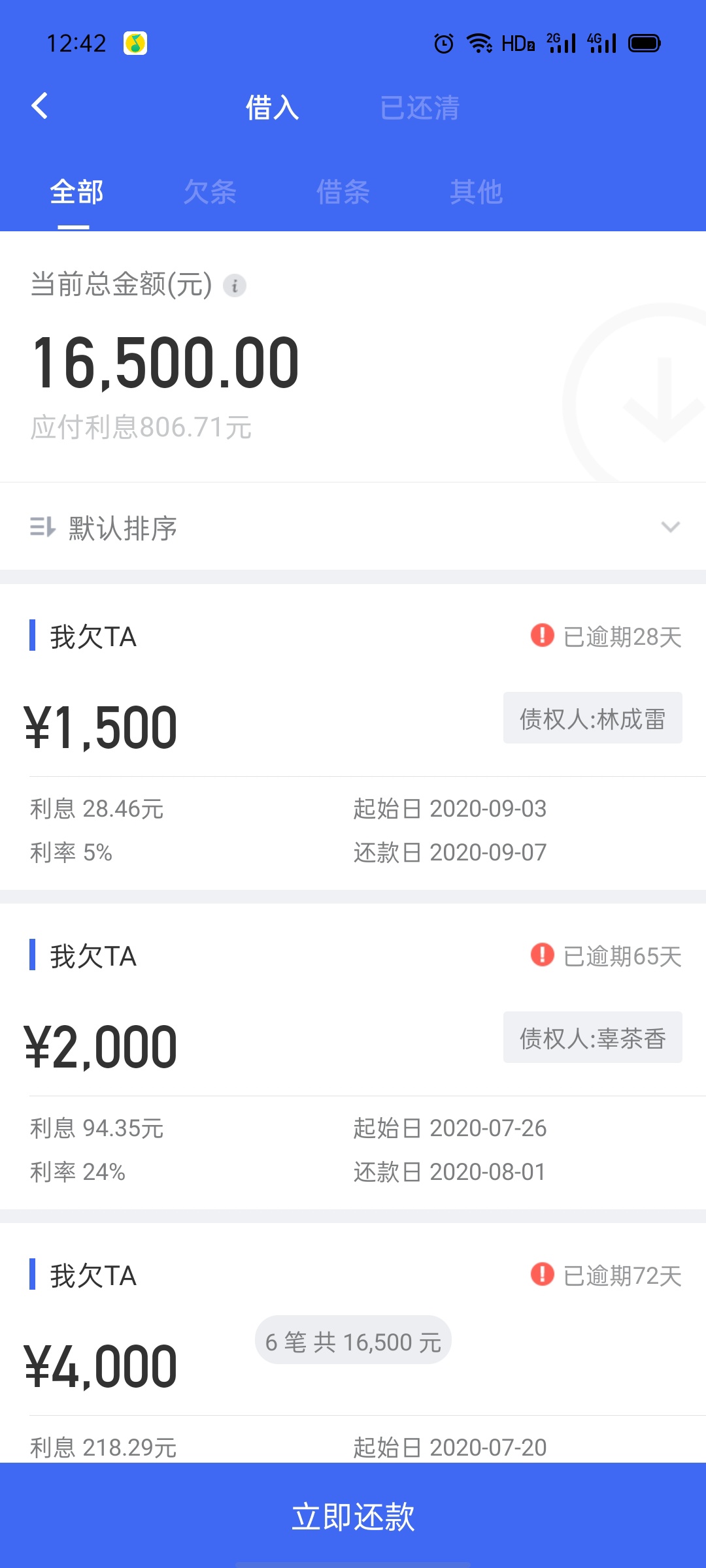706x1568 pixels.
Task: Go back using the top-left arrow
Action: click(40, 106)
